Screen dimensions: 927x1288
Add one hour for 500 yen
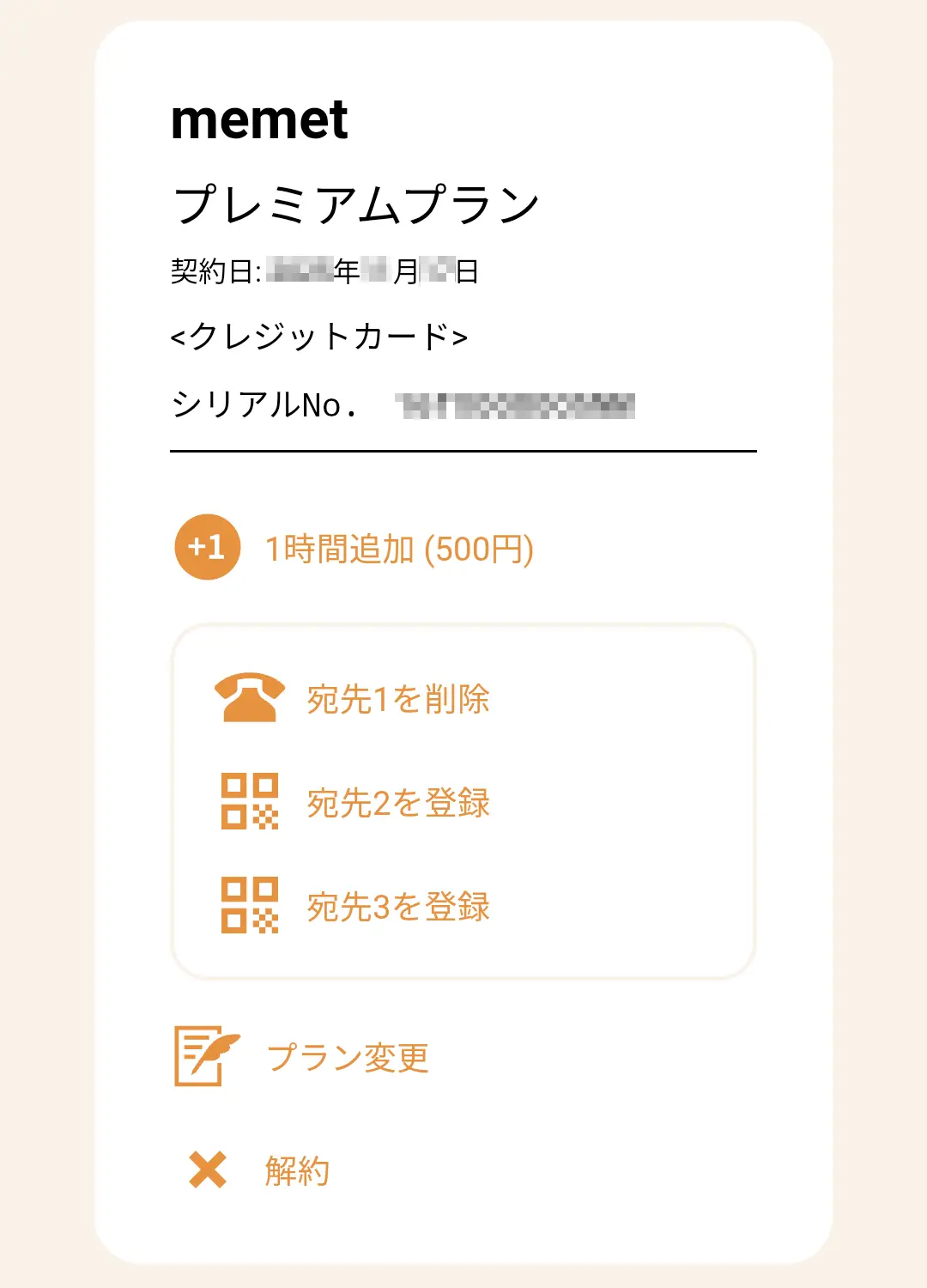[x=398, y=549]
